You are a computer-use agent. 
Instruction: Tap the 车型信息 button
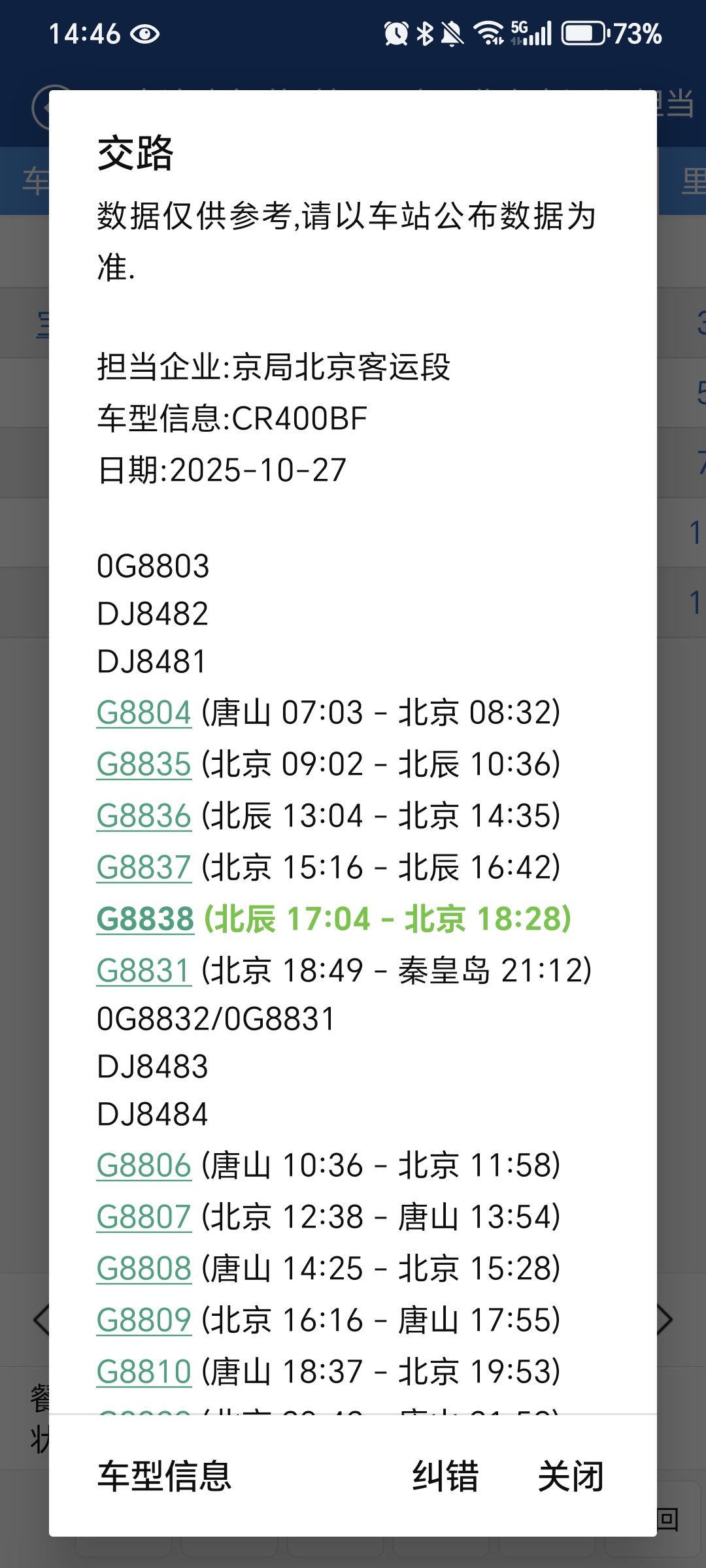tap(165, 1477)
